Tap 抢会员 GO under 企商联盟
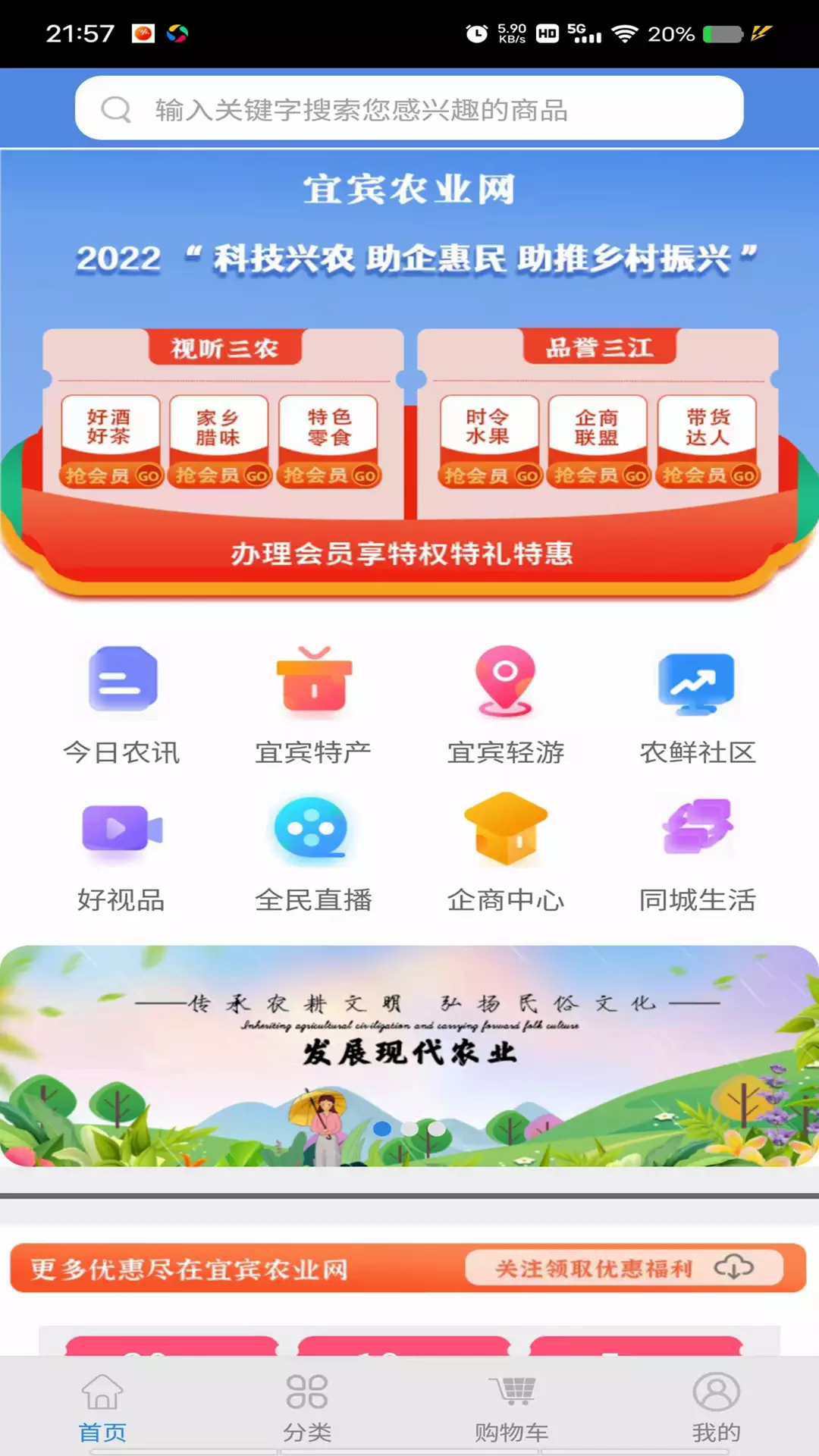The height and width of the screenshot is (1456, 819). click(599, 475)
